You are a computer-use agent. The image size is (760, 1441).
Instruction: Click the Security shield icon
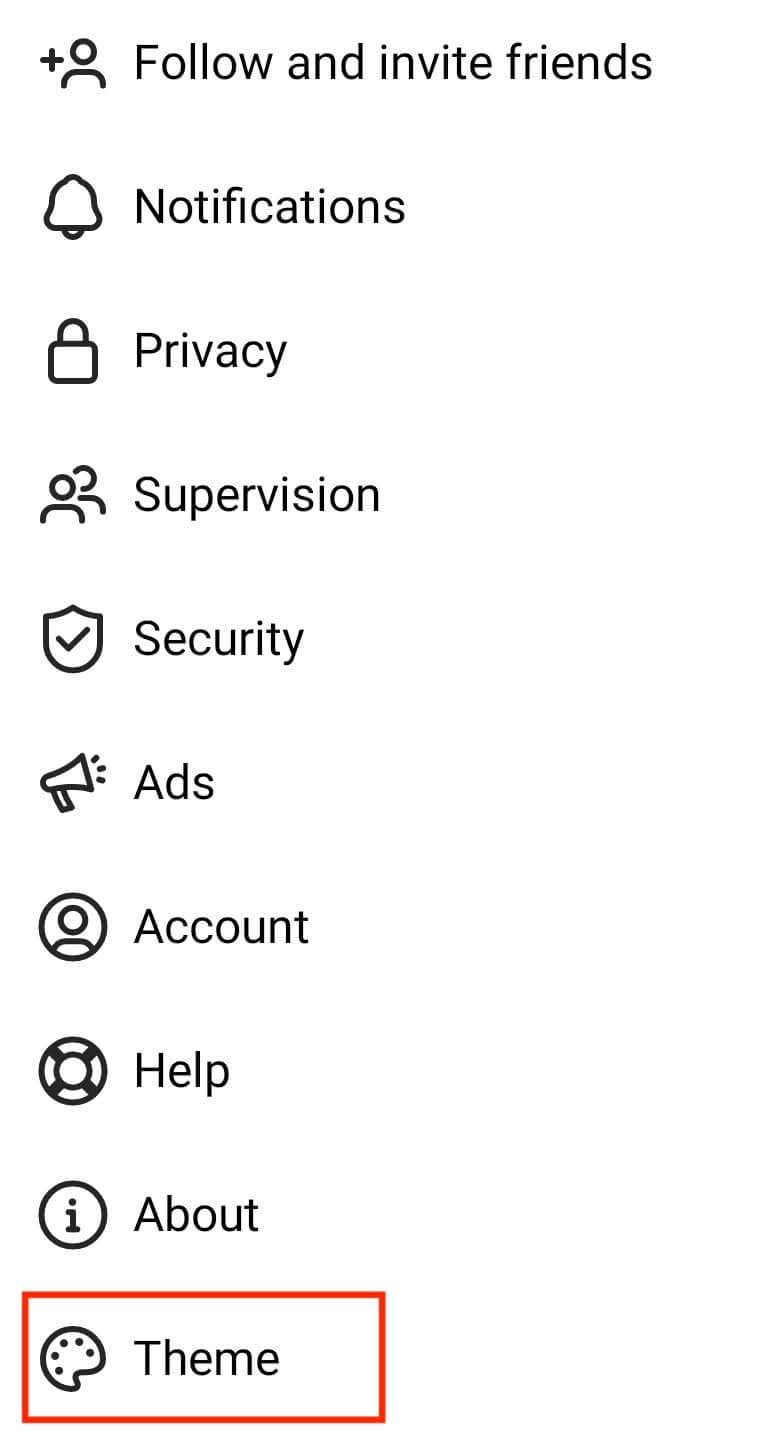[72, 638]
